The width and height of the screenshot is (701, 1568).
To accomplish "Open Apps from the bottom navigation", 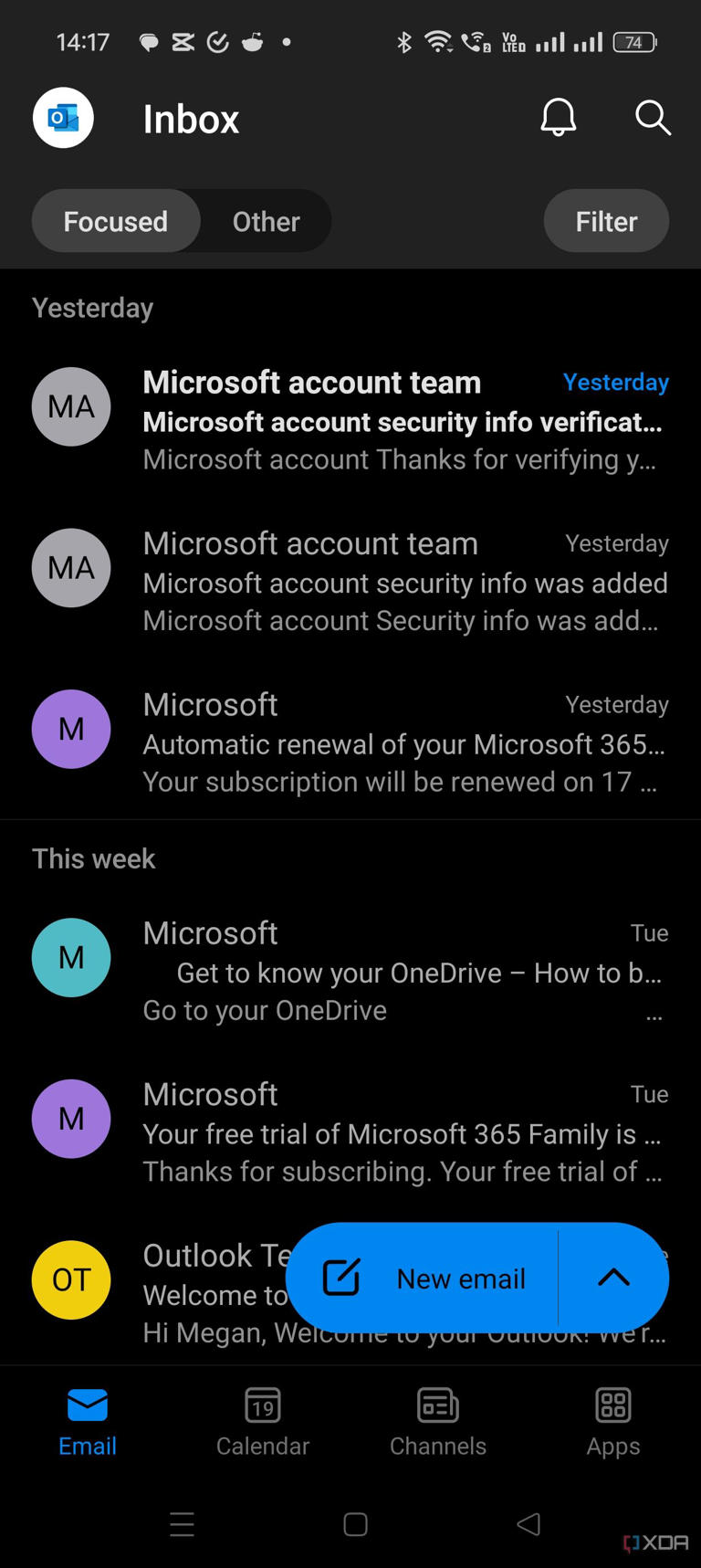I will (612, 1425).
